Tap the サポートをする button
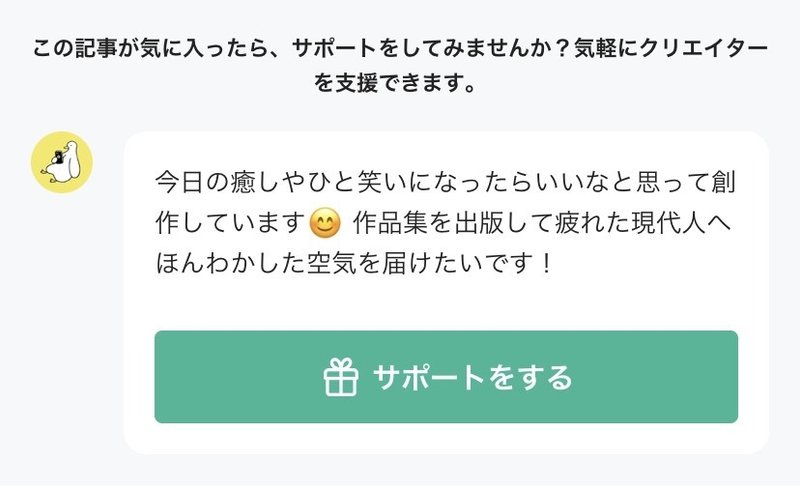This screenshot has height=489, width=800. [446, 377]
